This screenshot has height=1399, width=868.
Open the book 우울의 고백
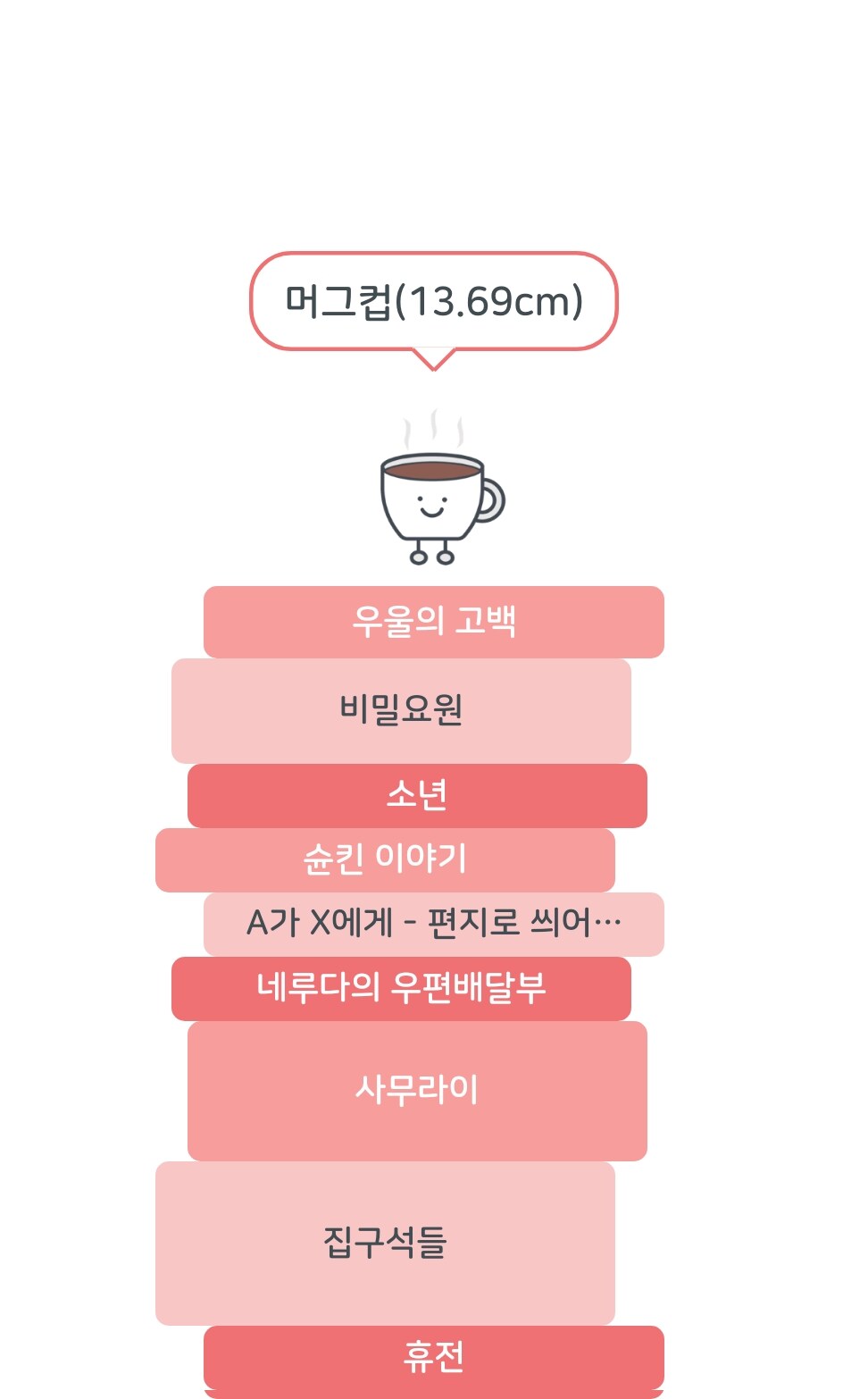pyautogui.click(x=433, y=622)
